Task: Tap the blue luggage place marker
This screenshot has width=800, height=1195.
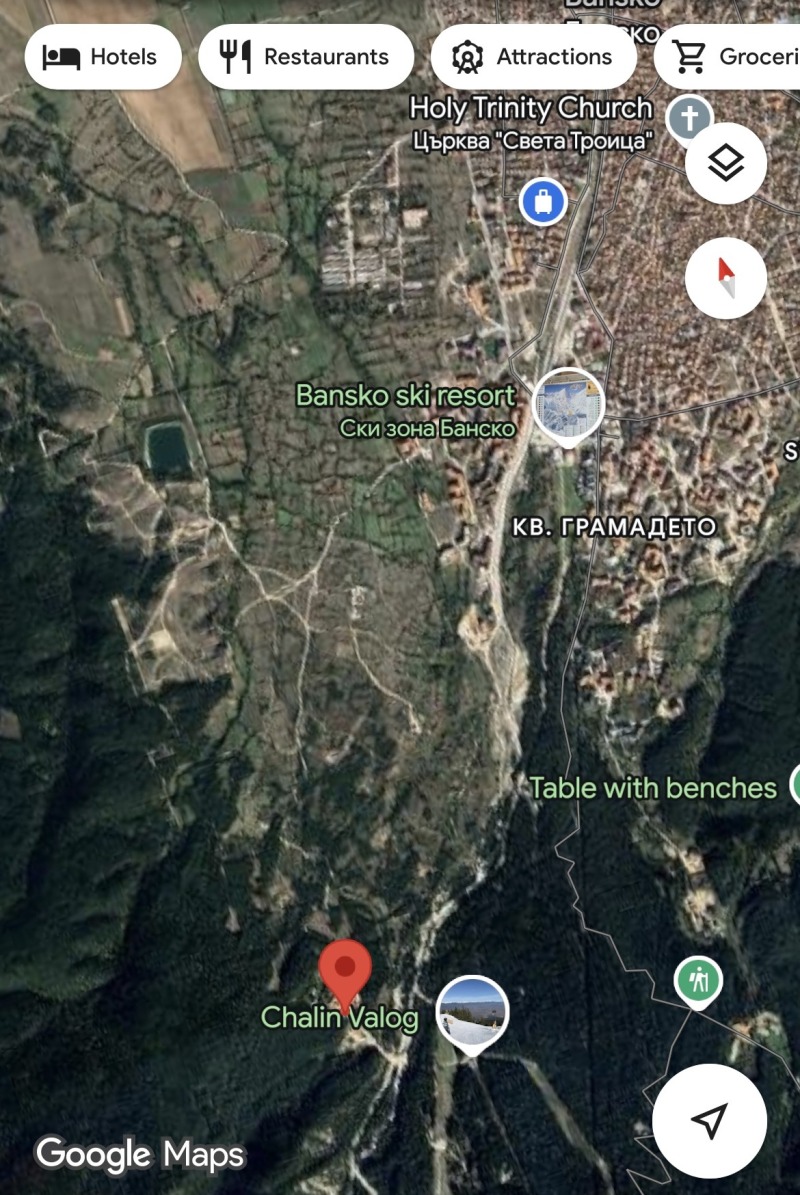Action: [543, 202]
